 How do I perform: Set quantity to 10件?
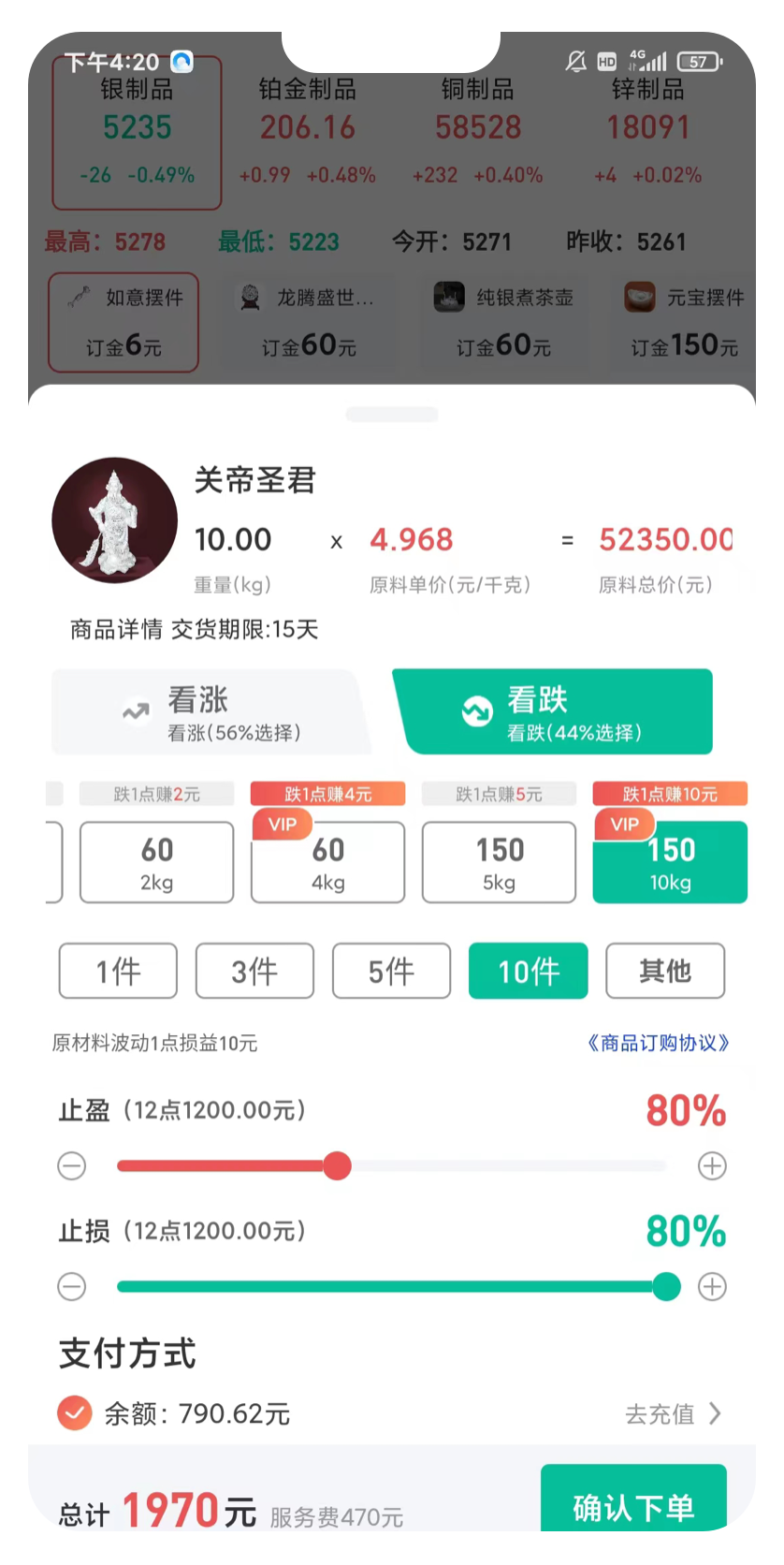pyautogui.click(x=528, y=972)
